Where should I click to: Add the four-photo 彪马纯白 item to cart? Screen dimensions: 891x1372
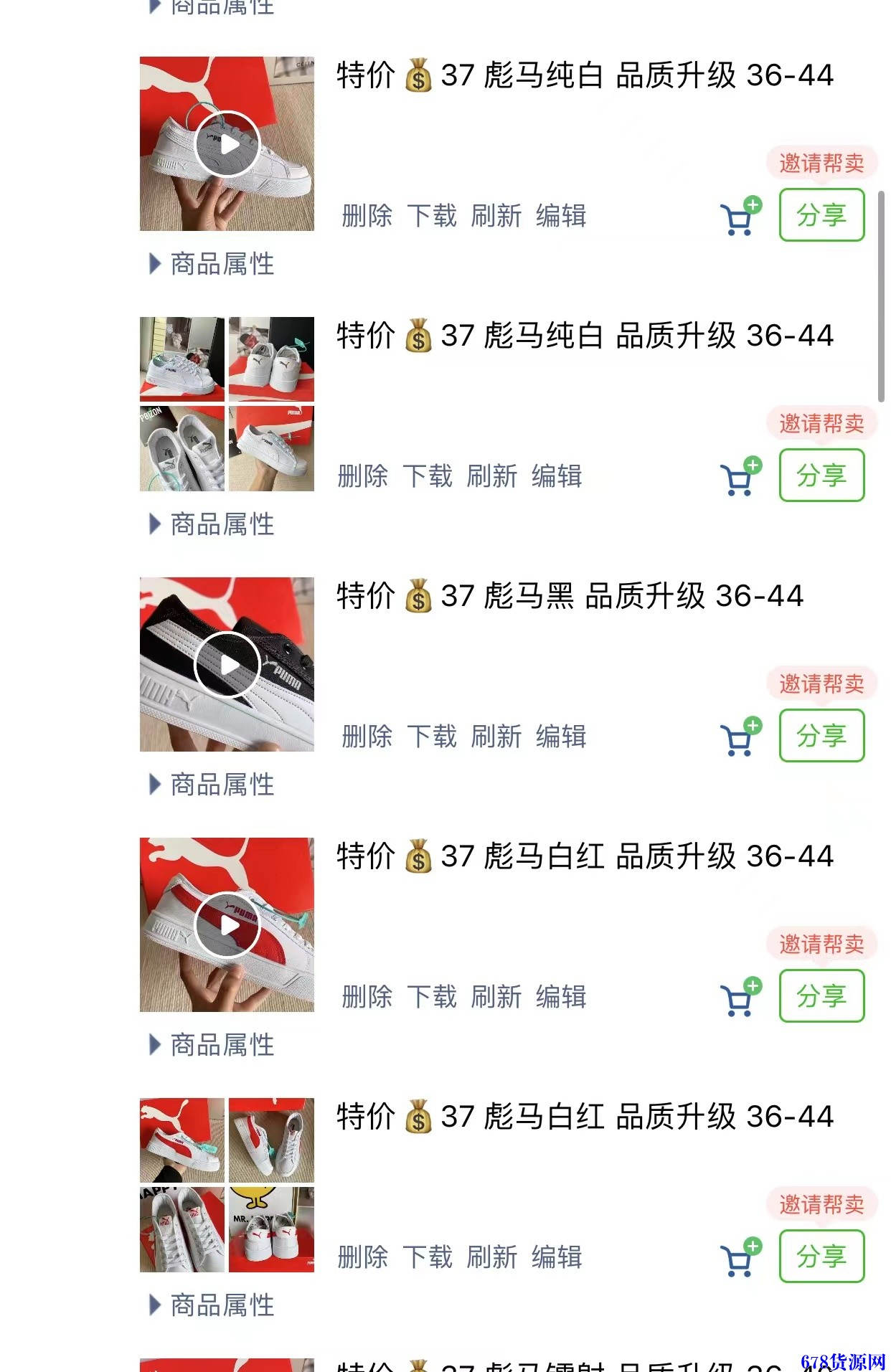pyautogui.click(x=739, y=476)
